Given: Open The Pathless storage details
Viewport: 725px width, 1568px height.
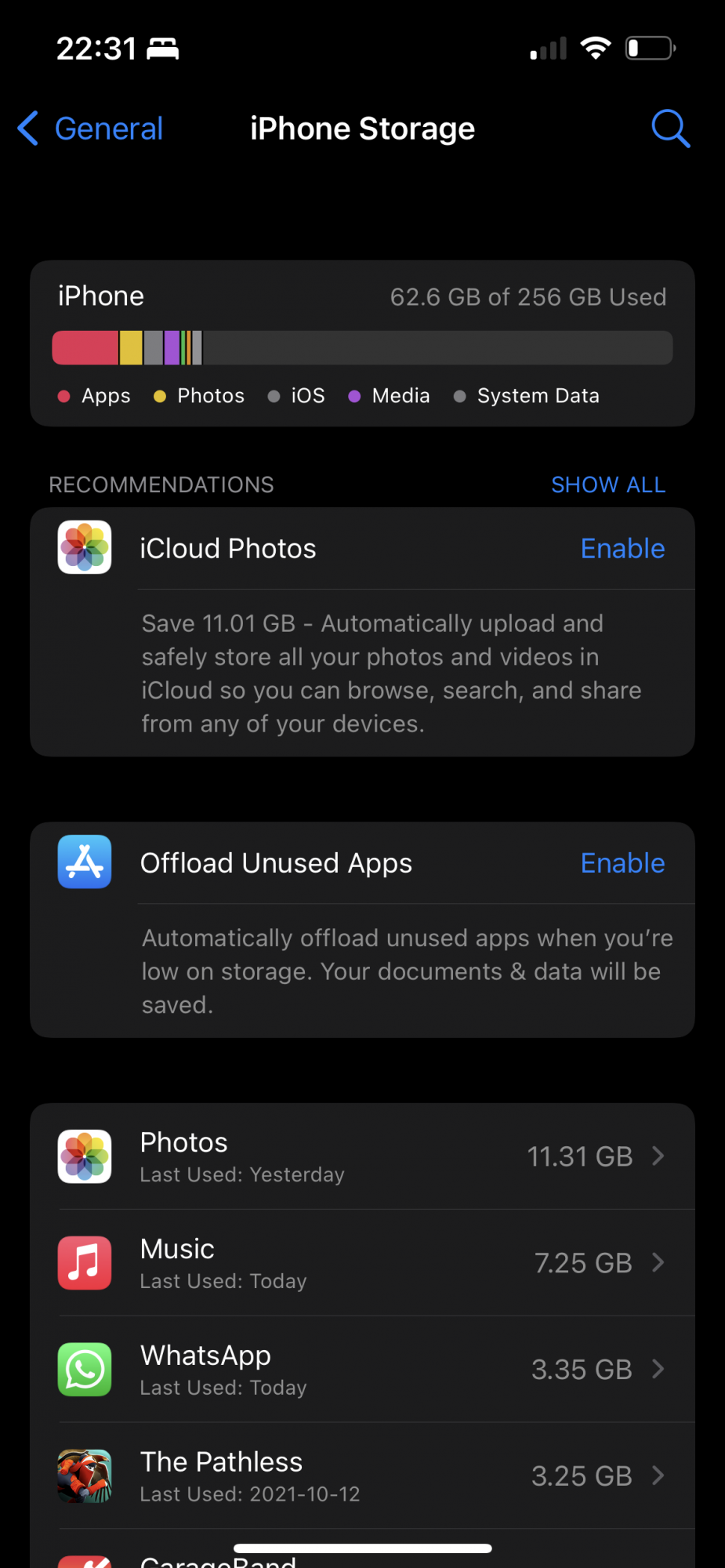Looking at the screenshot, I should [x=362, y=1476].
